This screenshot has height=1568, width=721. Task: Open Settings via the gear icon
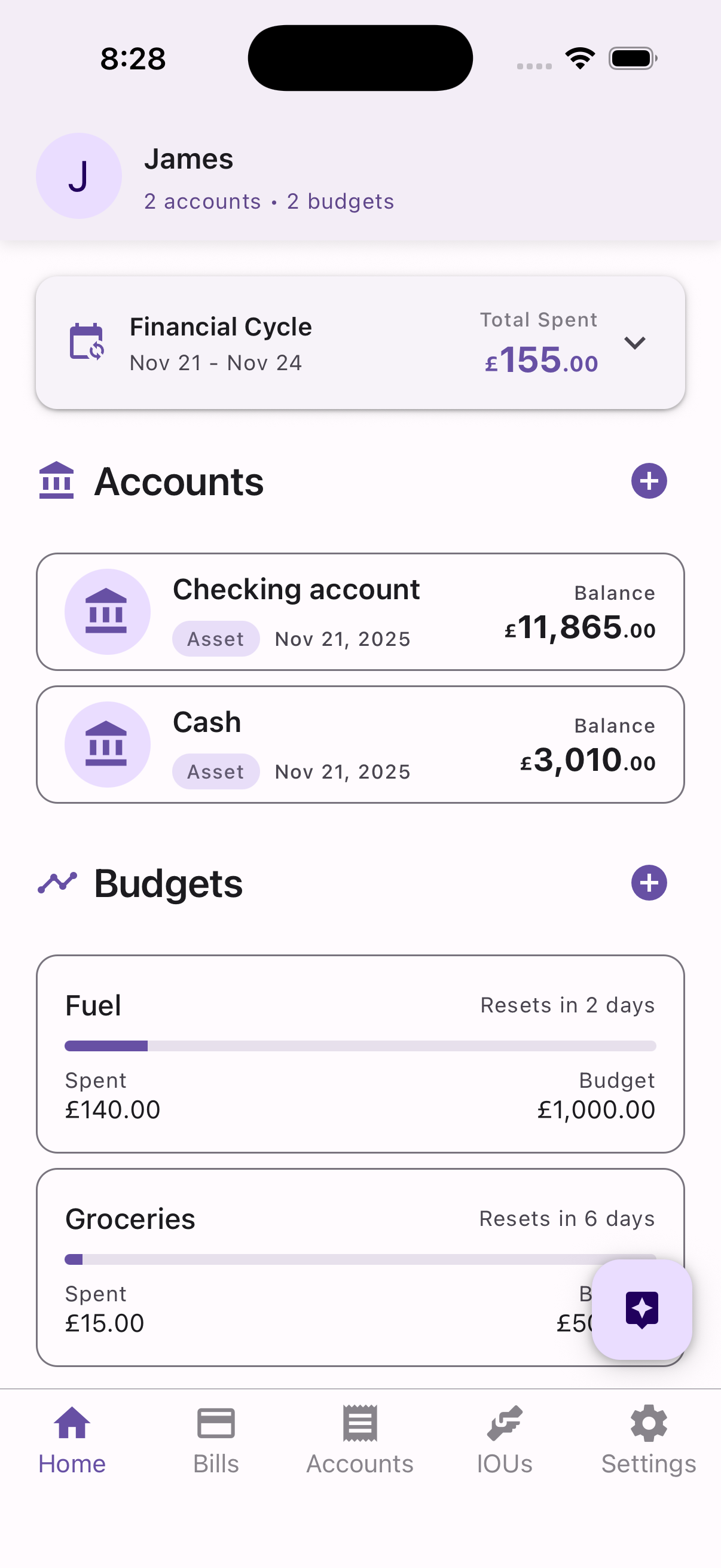click(649, 1424)
